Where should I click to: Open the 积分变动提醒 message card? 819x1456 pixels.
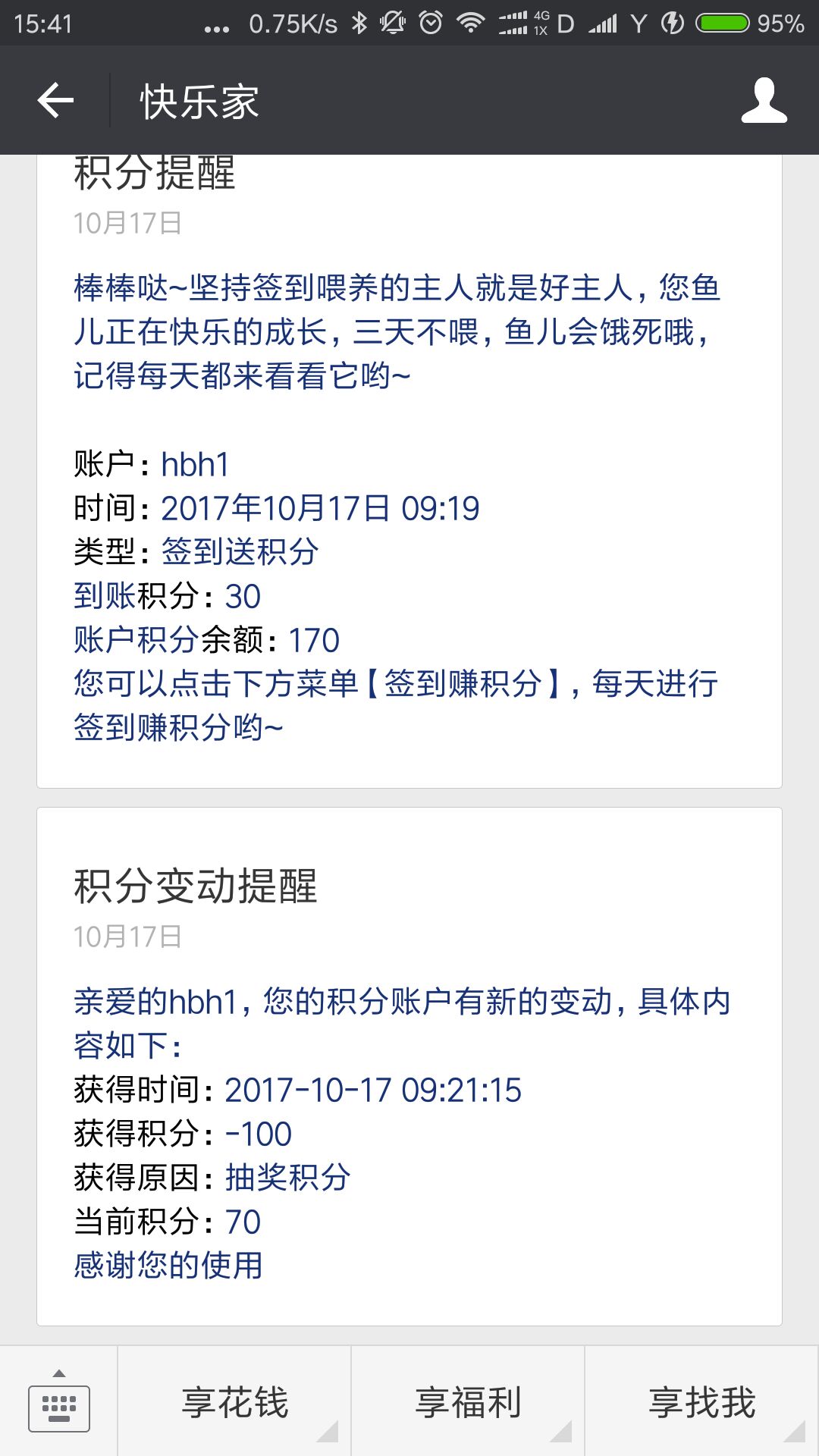point(409,1065)
